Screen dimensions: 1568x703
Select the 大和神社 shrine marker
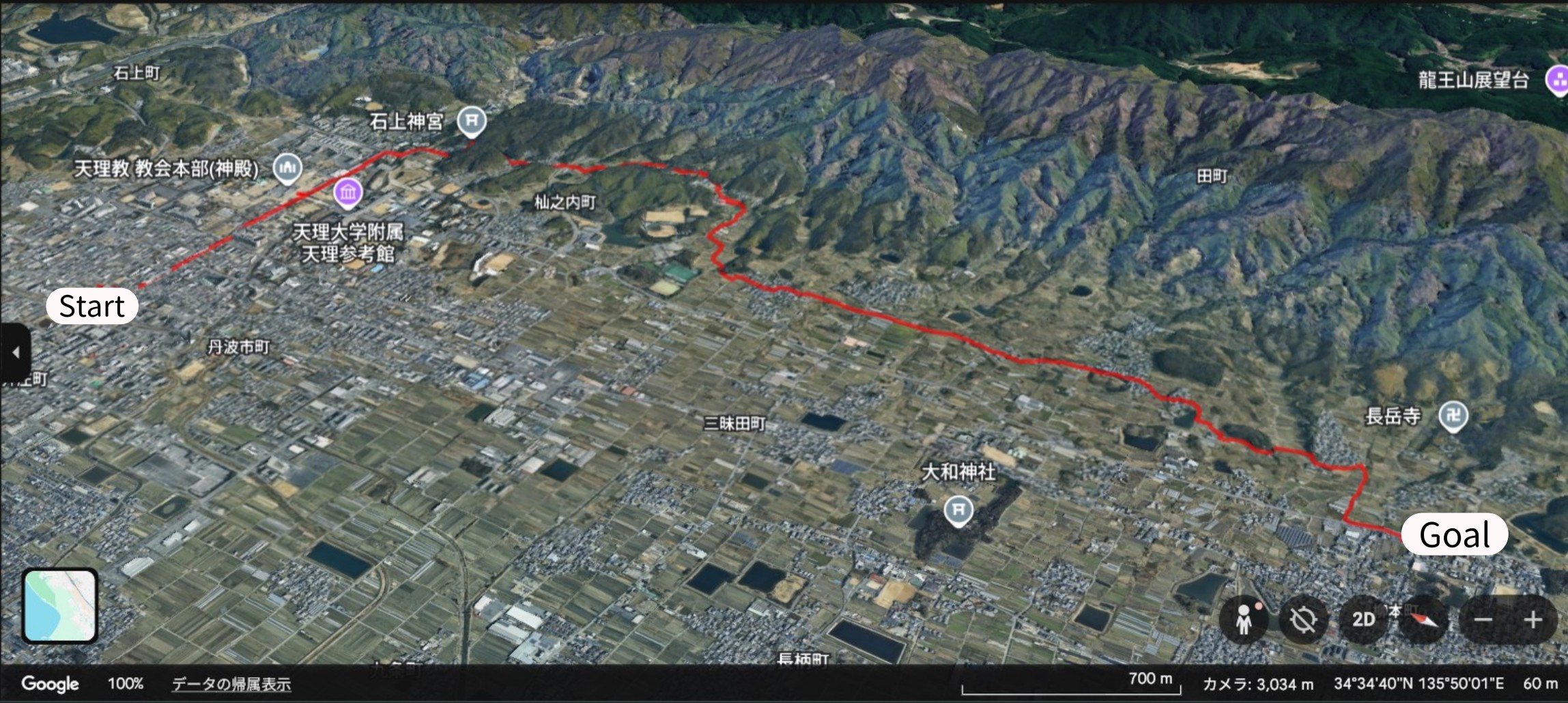pos(958,509)
